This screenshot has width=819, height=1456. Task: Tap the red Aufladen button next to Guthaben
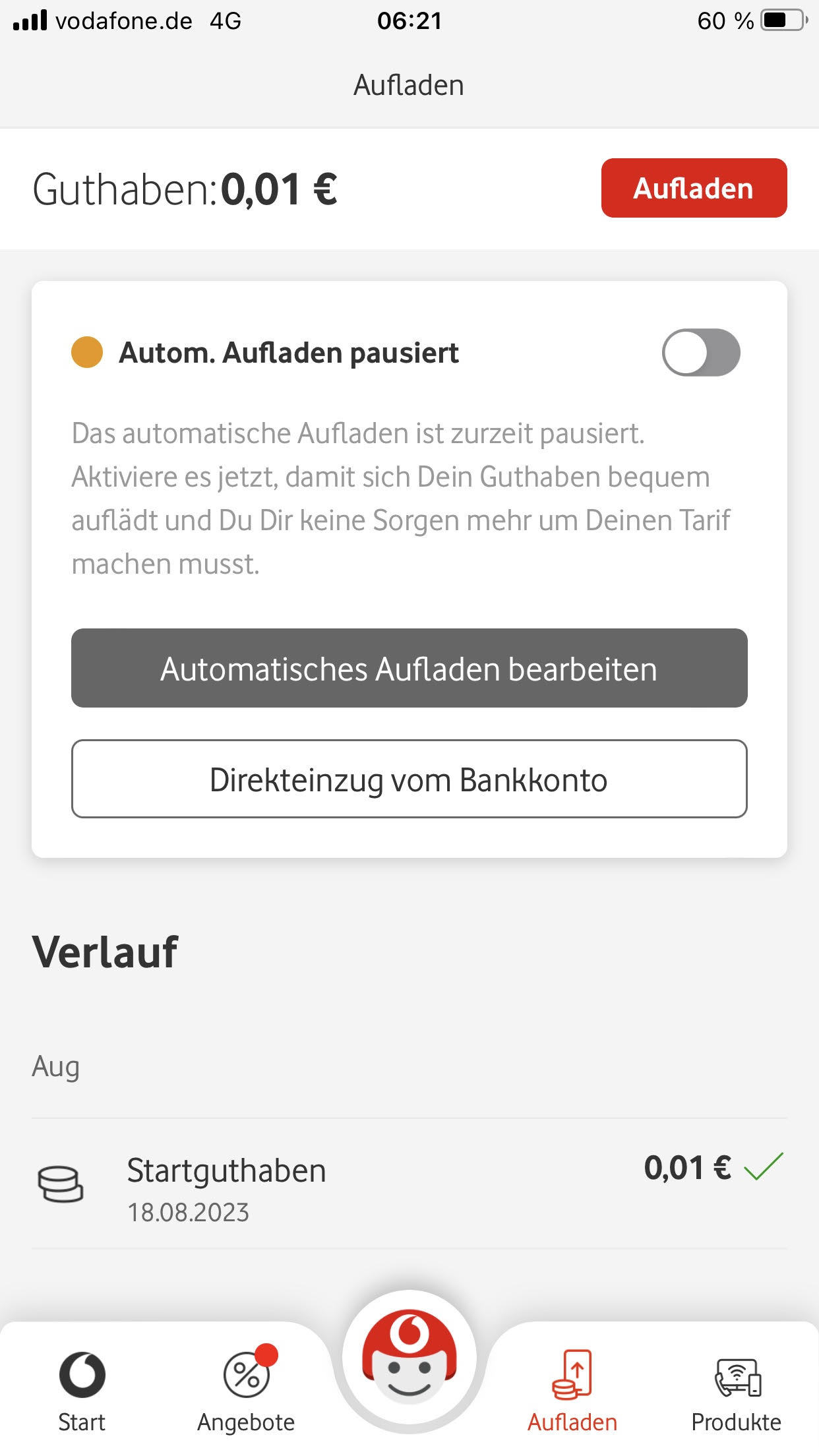click(x=694, y=188)
